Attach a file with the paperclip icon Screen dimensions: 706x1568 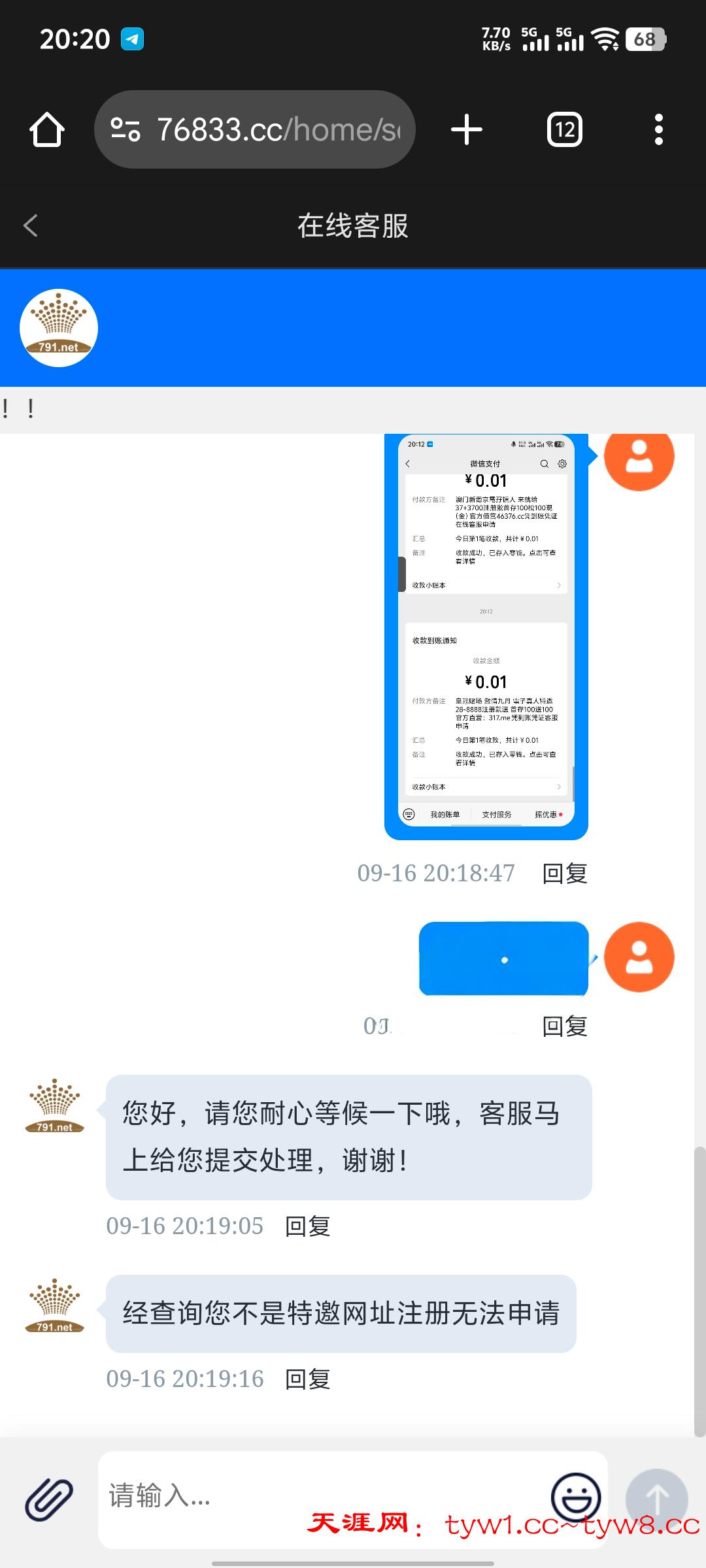click(x=49, y=1498)
